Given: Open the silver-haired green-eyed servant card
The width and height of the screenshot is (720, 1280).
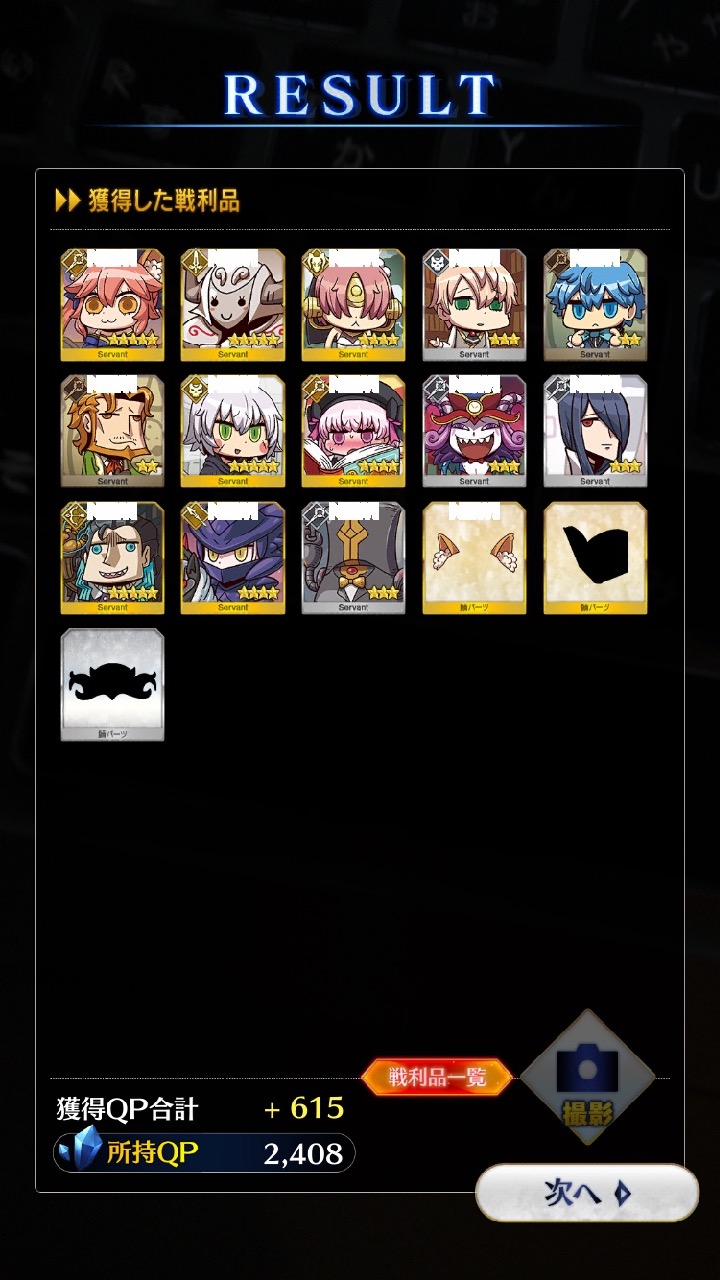Looking at the screenshot, I should (233, 431).
